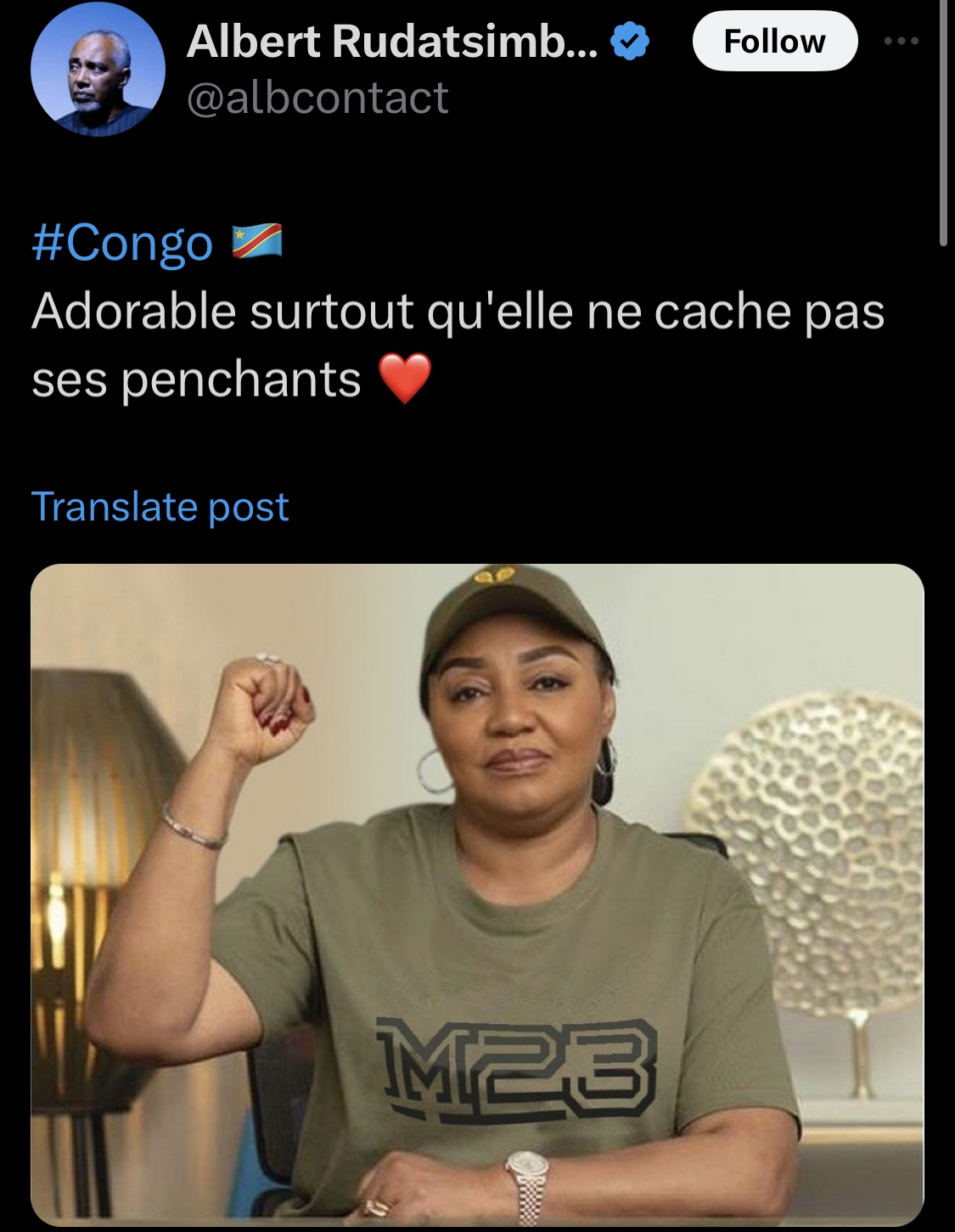
Task: Open the poster's profile picture
Action: click(98, 70)
